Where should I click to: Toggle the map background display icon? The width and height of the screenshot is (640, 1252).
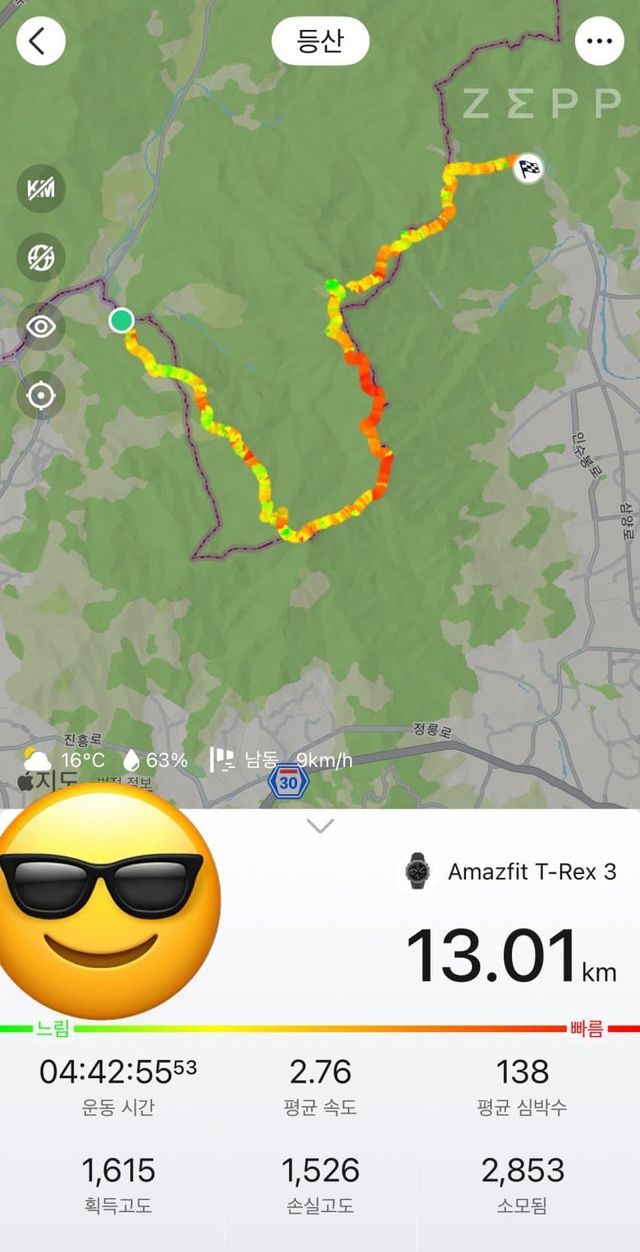41,258
